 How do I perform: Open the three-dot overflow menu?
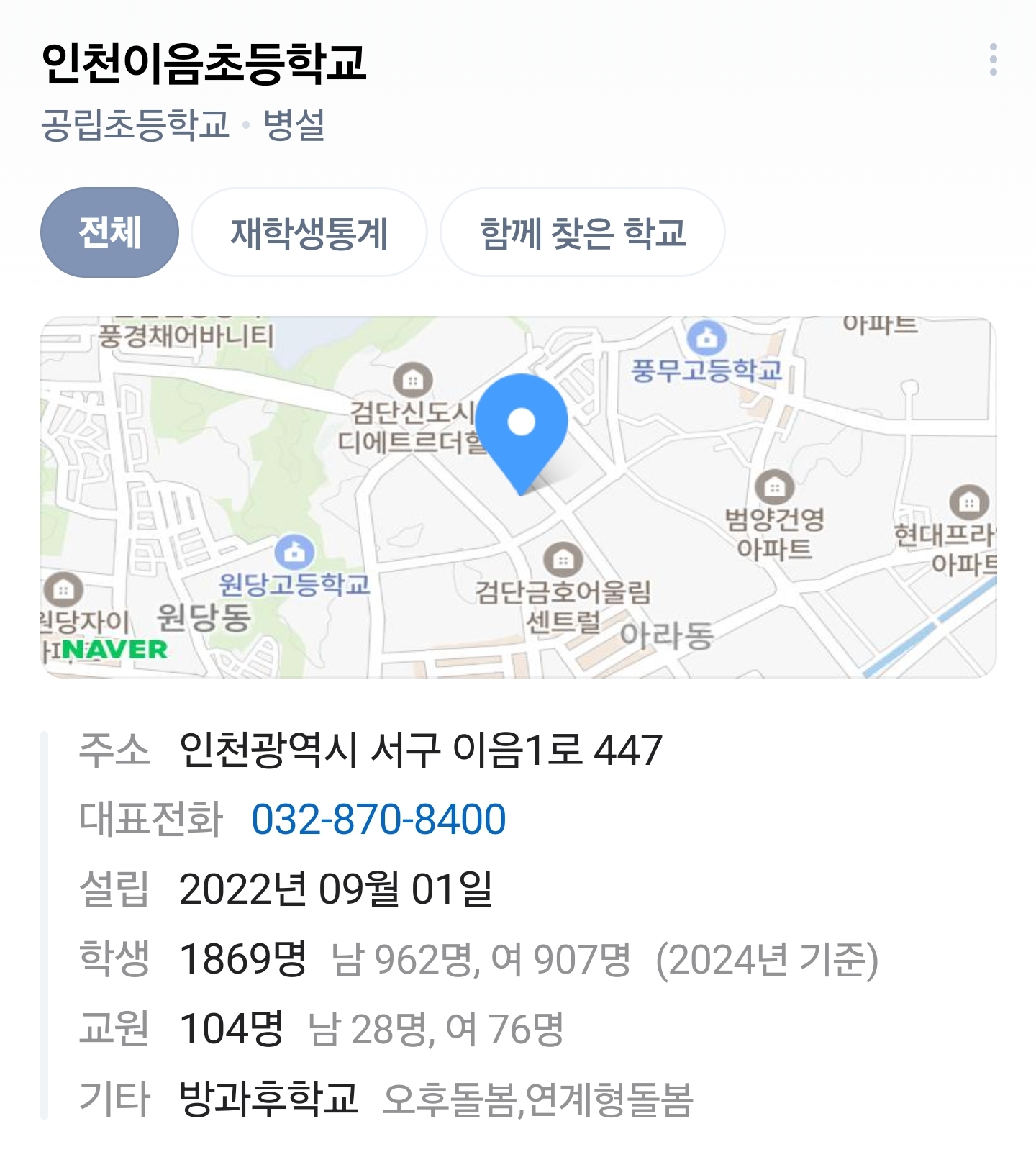pos(994,59)
